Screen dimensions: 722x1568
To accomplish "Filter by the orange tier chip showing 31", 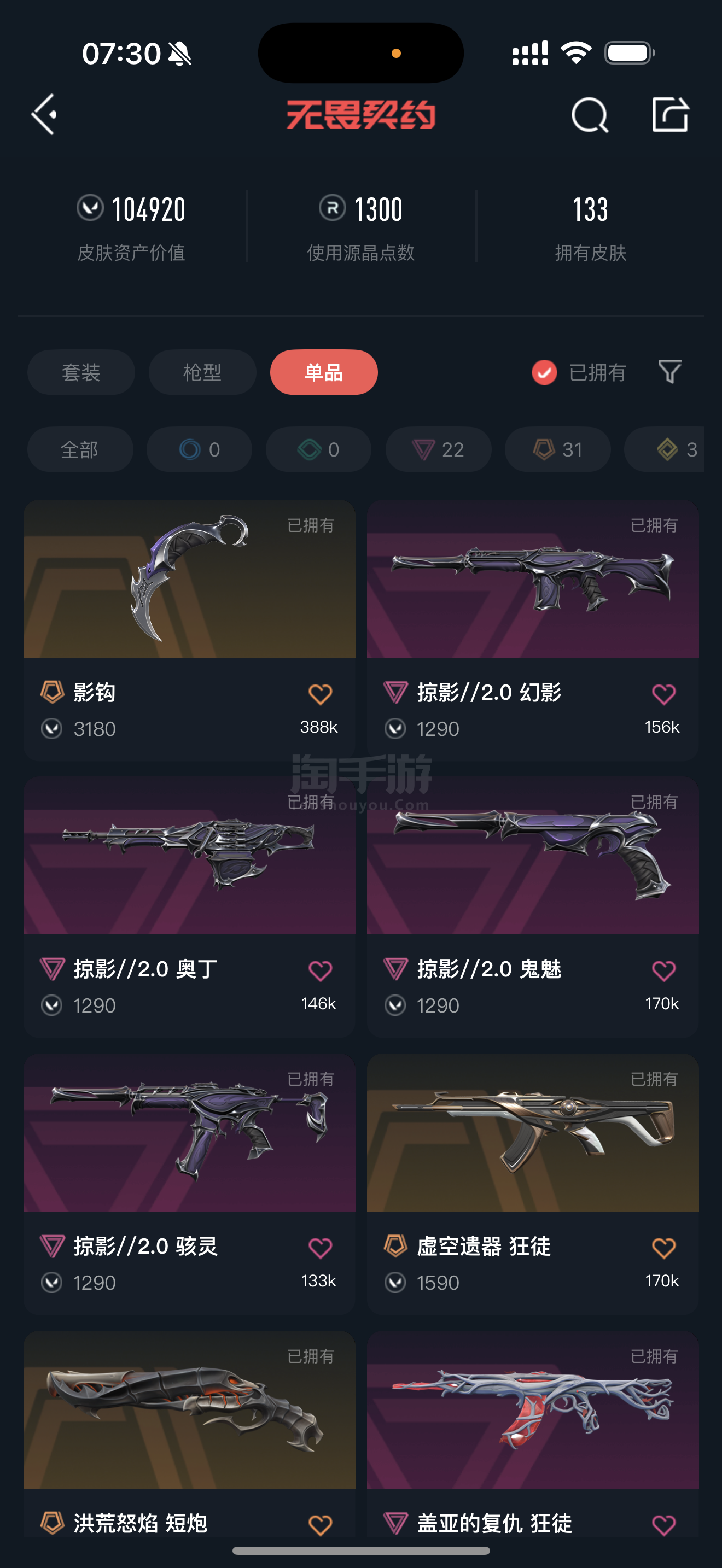I will pos(557,449).
